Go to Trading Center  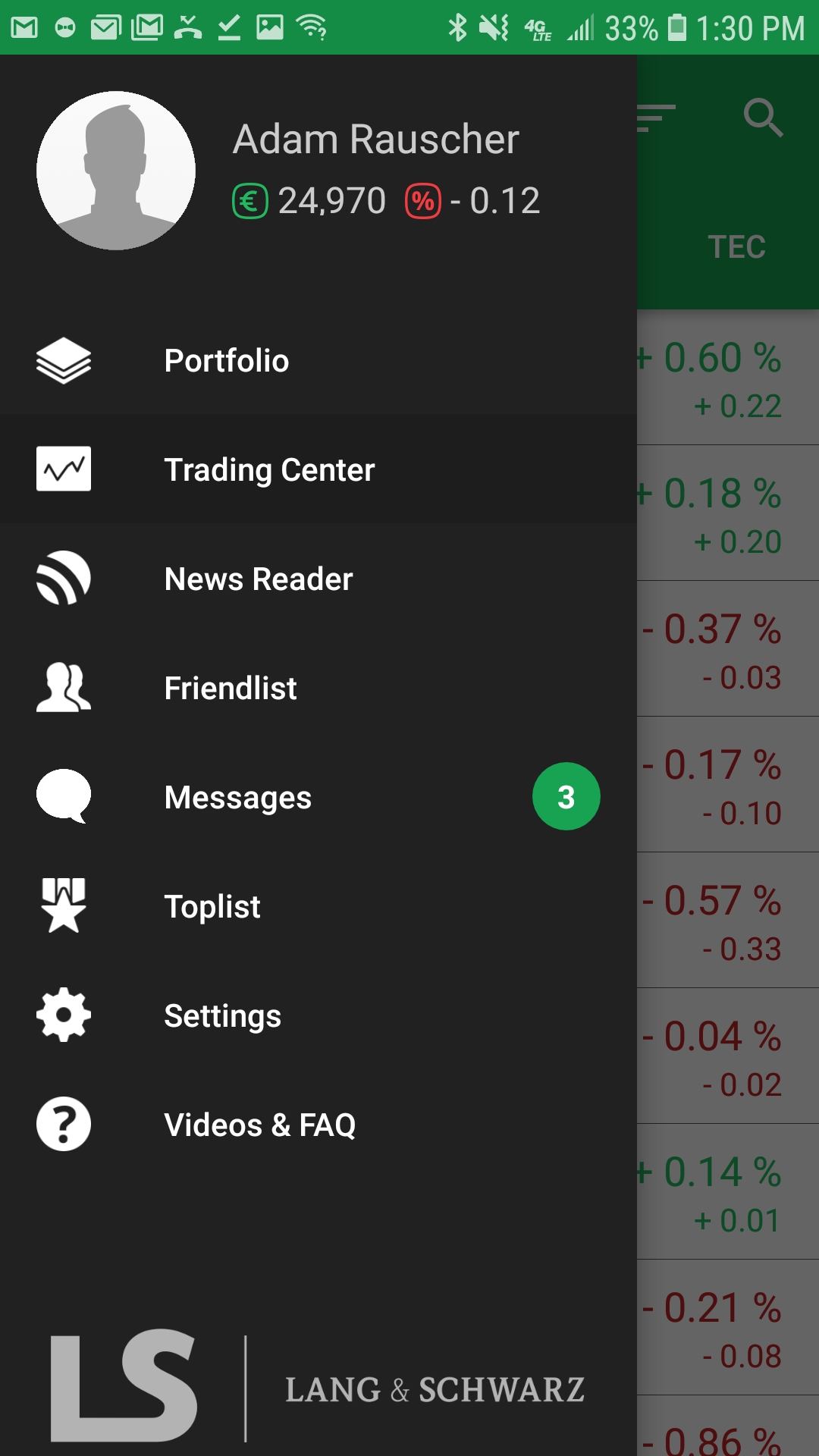tap(318, 469)
